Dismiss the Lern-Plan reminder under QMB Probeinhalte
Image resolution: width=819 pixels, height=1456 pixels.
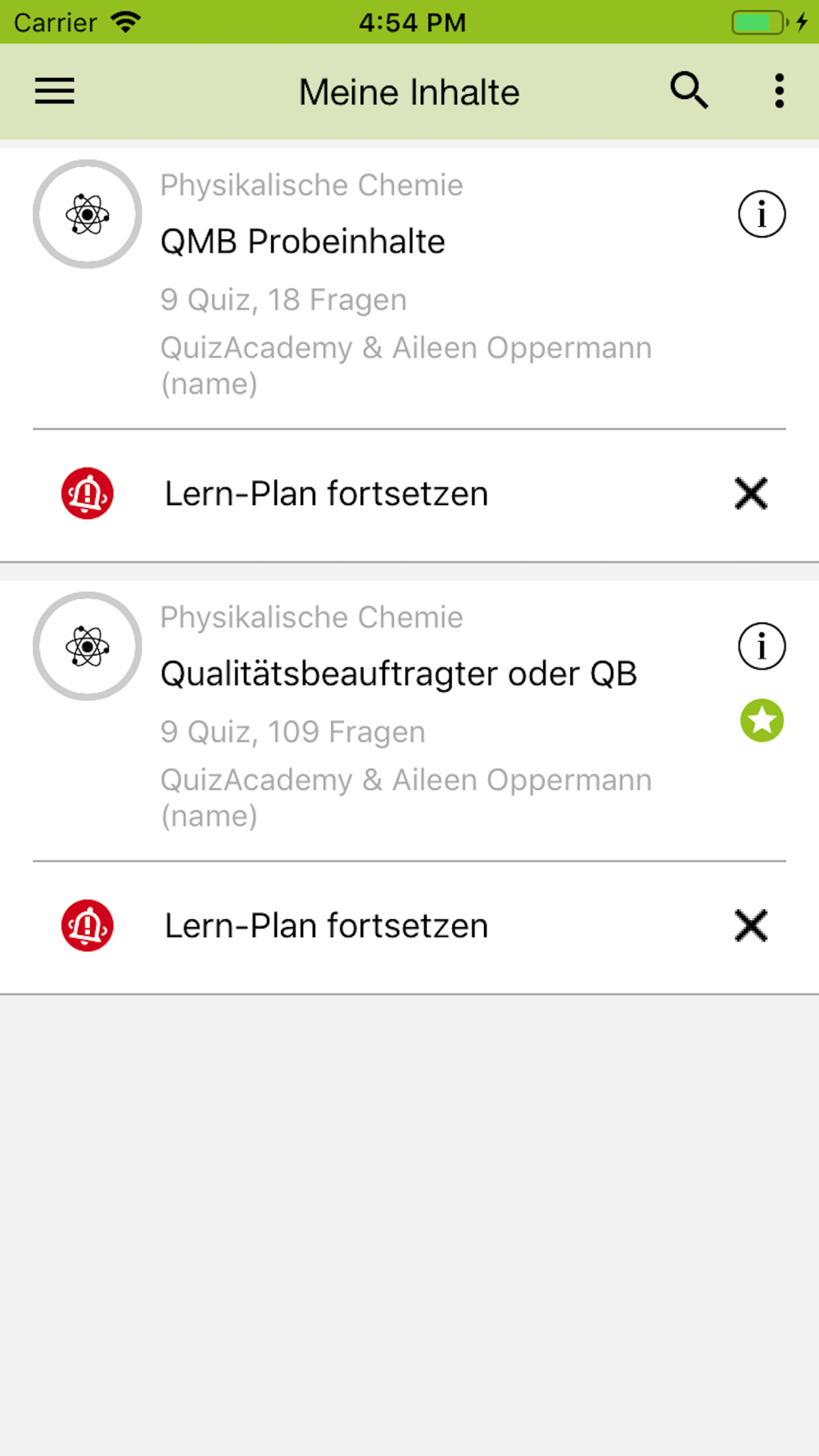click(x=751, y=494)
